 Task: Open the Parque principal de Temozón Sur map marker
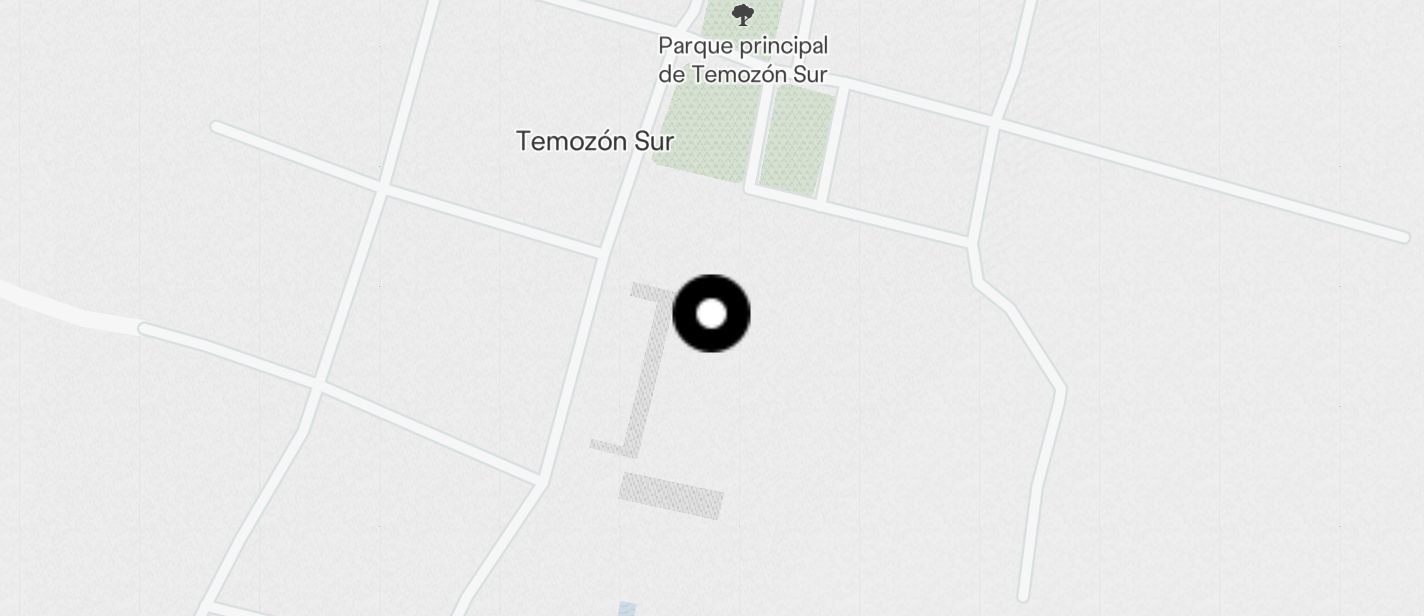point(742,16)
